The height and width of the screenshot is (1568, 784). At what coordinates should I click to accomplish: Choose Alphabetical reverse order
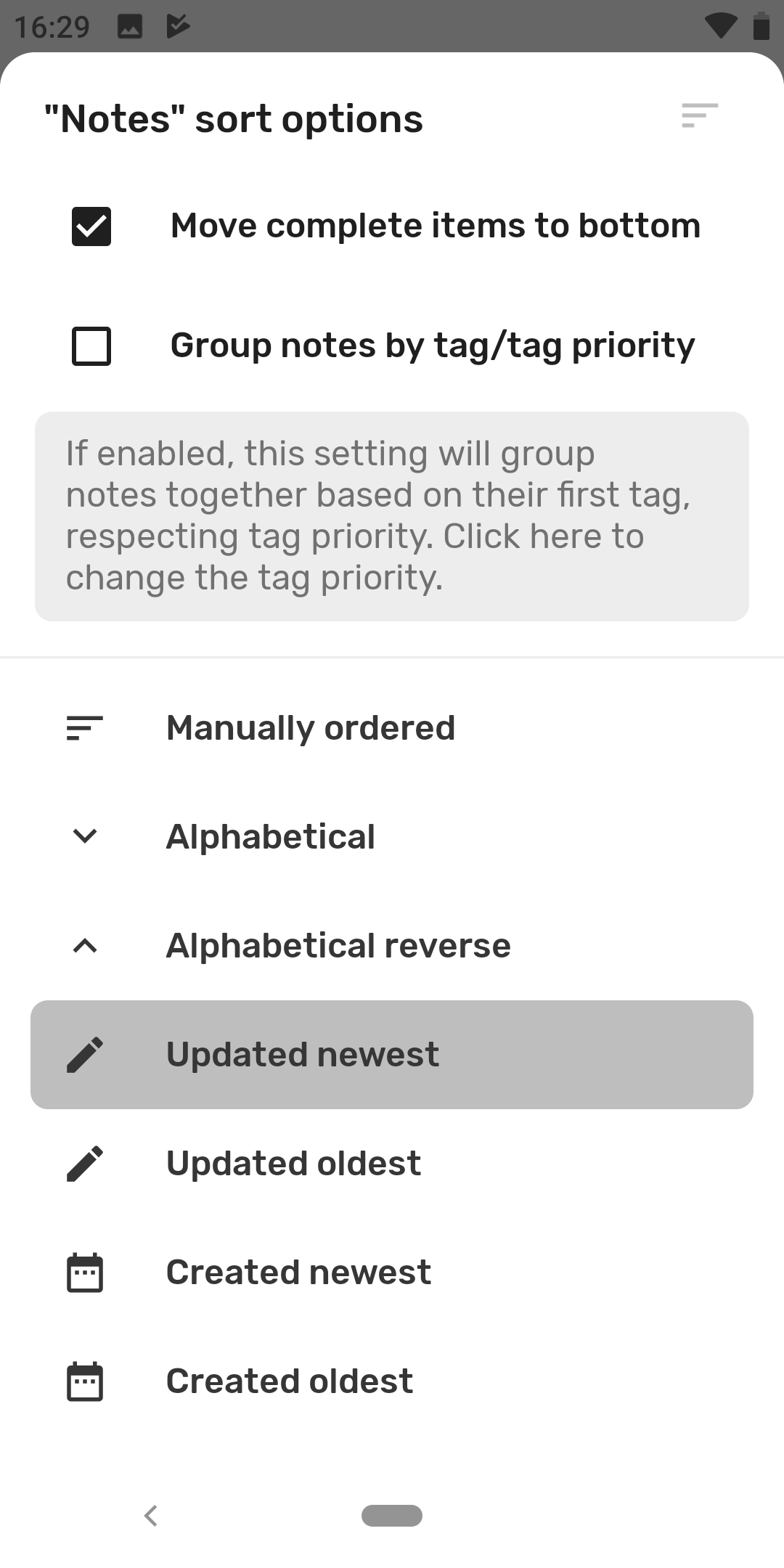click(x=392, y=946)
